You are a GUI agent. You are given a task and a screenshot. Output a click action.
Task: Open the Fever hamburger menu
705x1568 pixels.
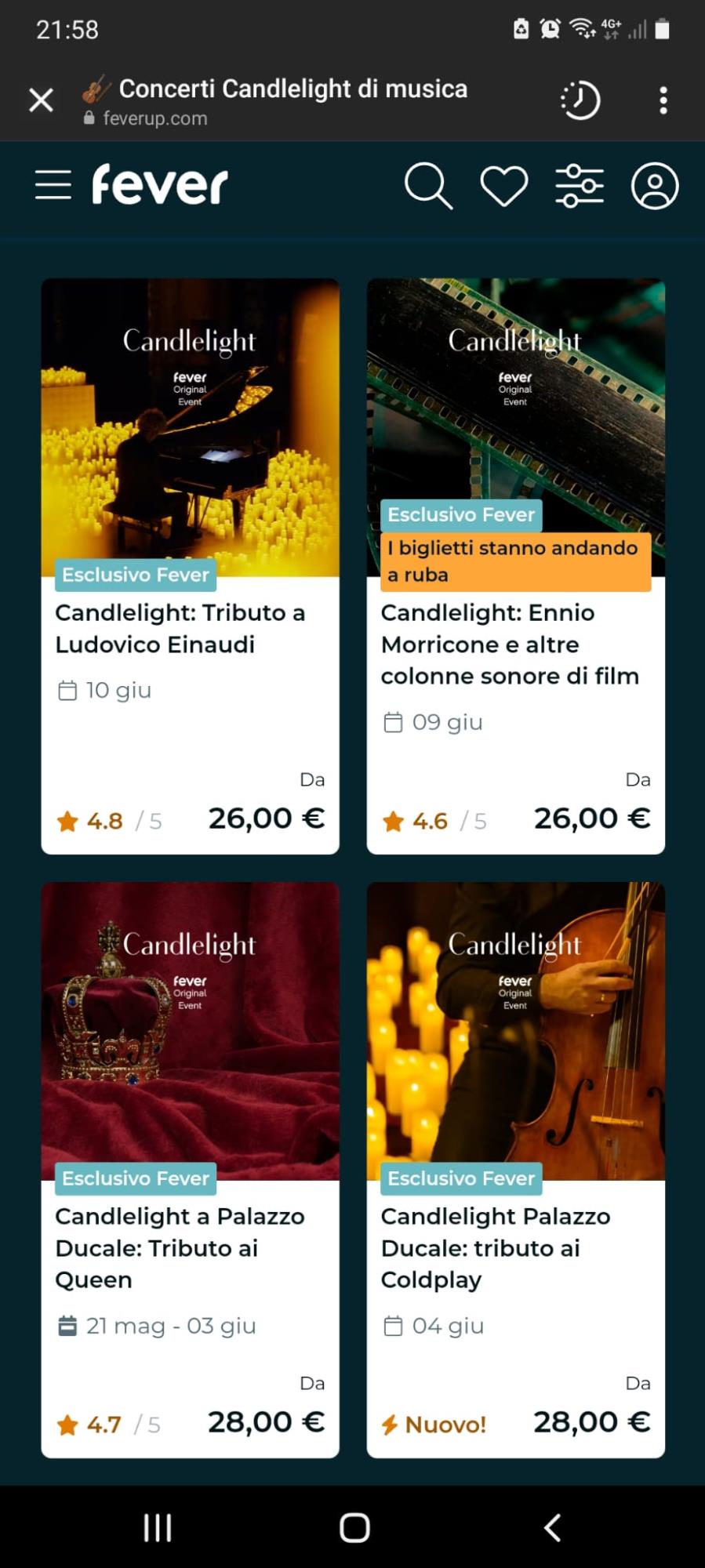click(53, 185)
